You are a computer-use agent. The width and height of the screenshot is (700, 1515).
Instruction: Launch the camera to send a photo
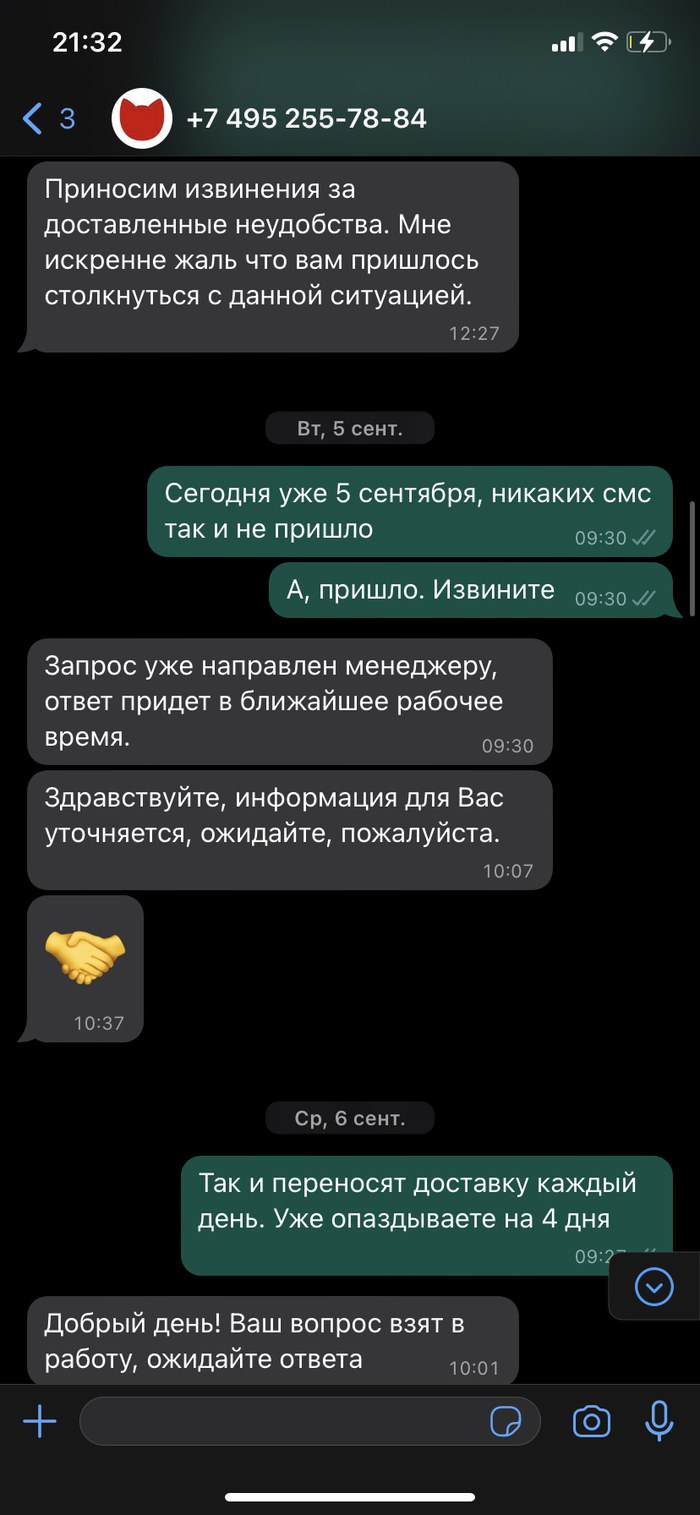coord(592,1421)
